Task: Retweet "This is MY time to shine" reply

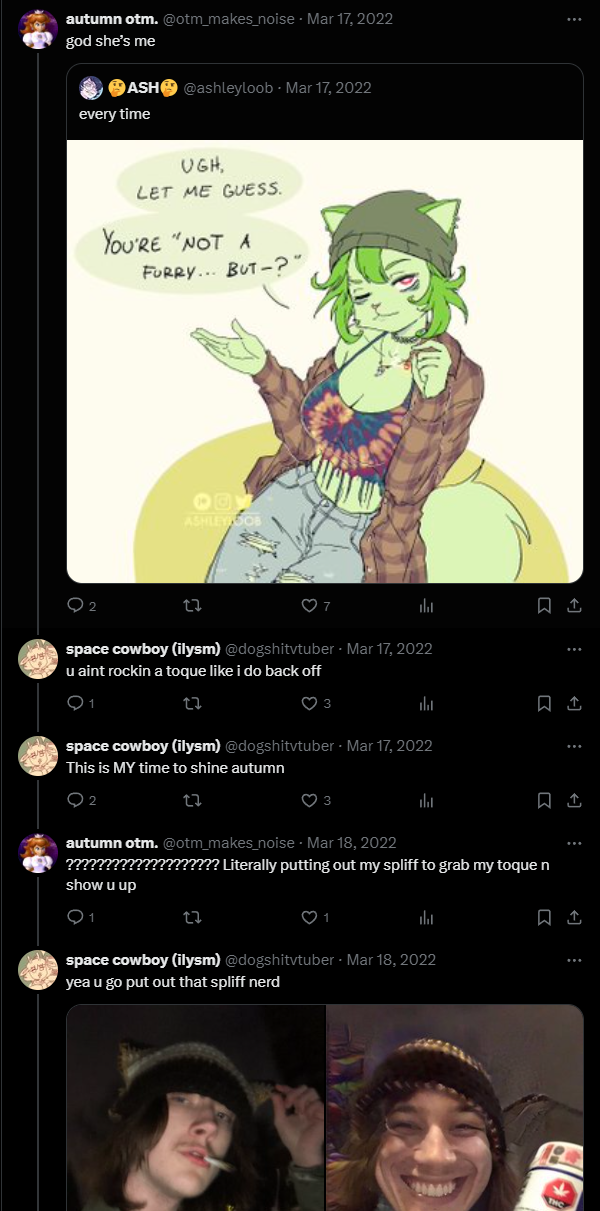Action: click(x=193, y=800)
